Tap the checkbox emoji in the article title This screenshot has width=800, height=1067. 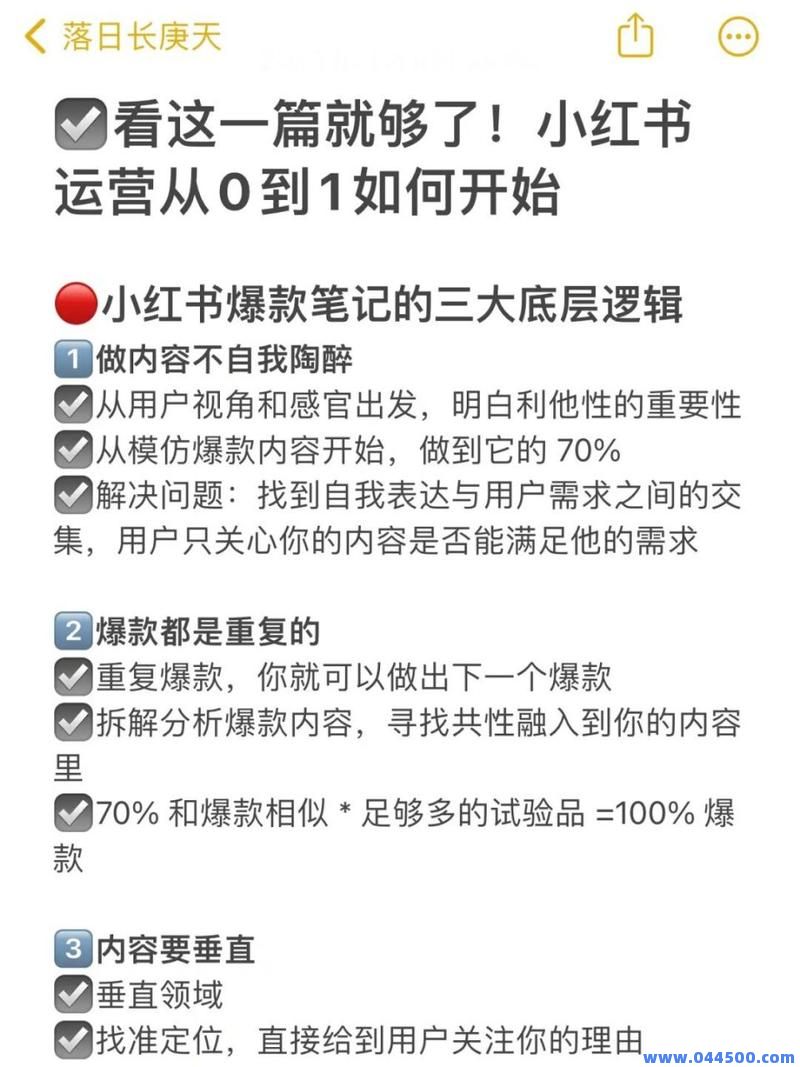point(78,127)
